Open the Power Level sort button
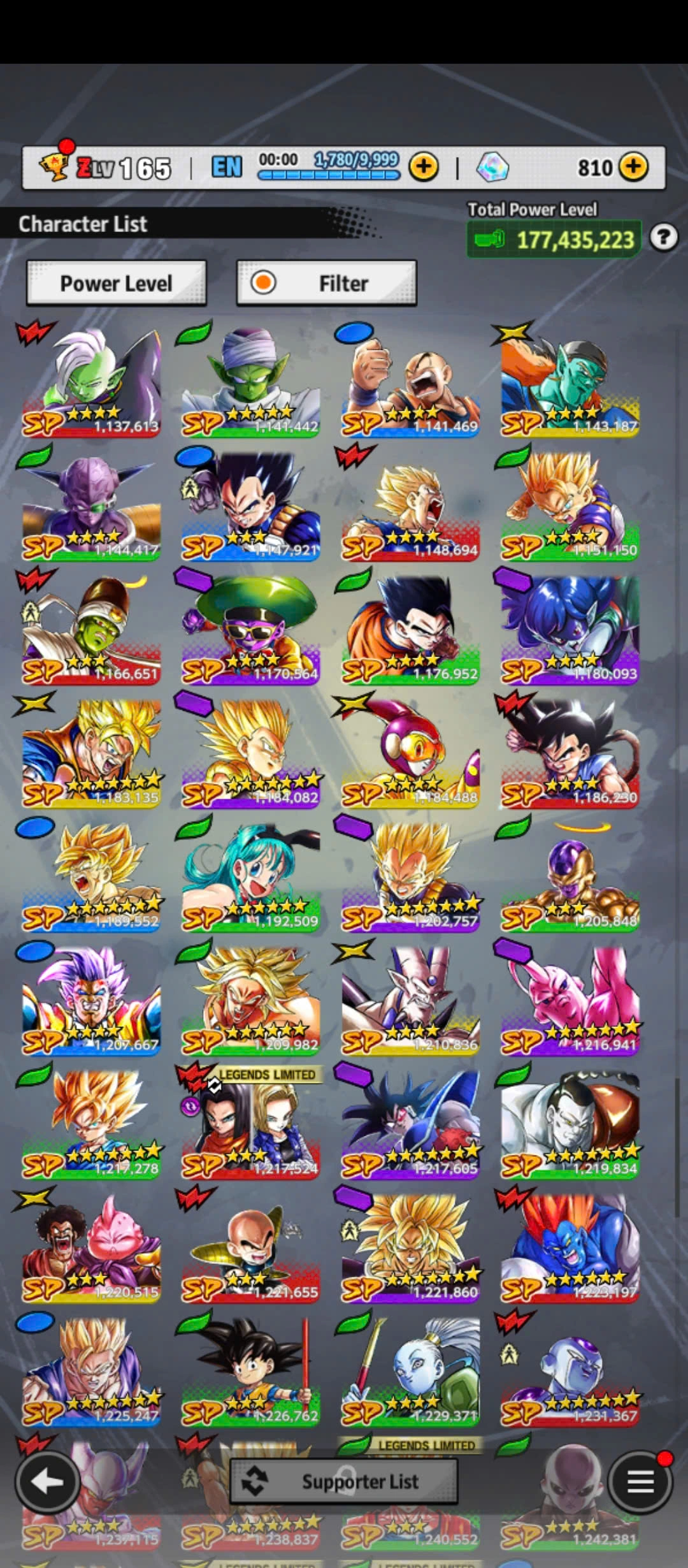688x1568 pixels. [116, 283]
